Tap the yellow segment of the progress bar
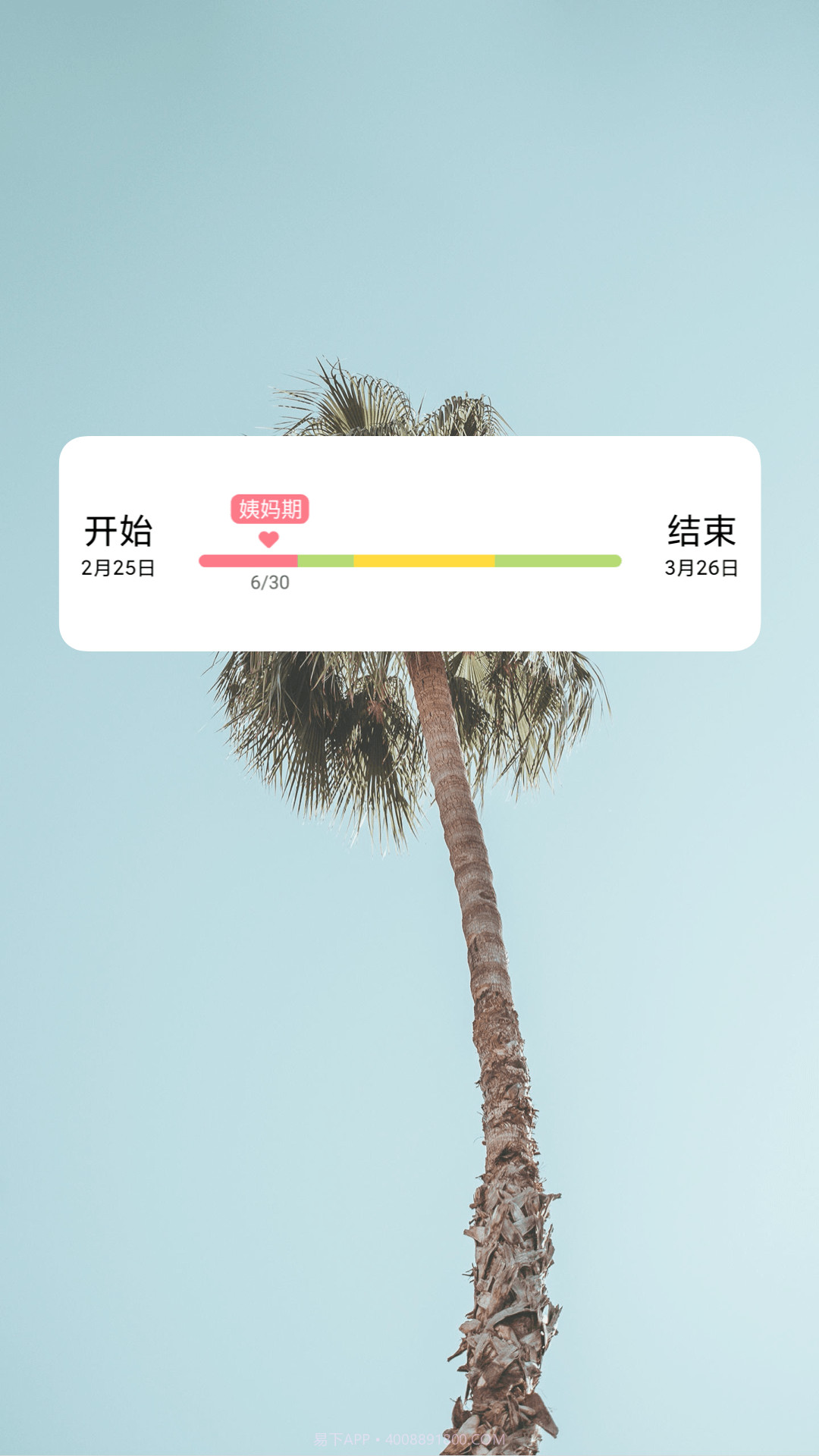 pyautogui.click(x=423, y=560)
